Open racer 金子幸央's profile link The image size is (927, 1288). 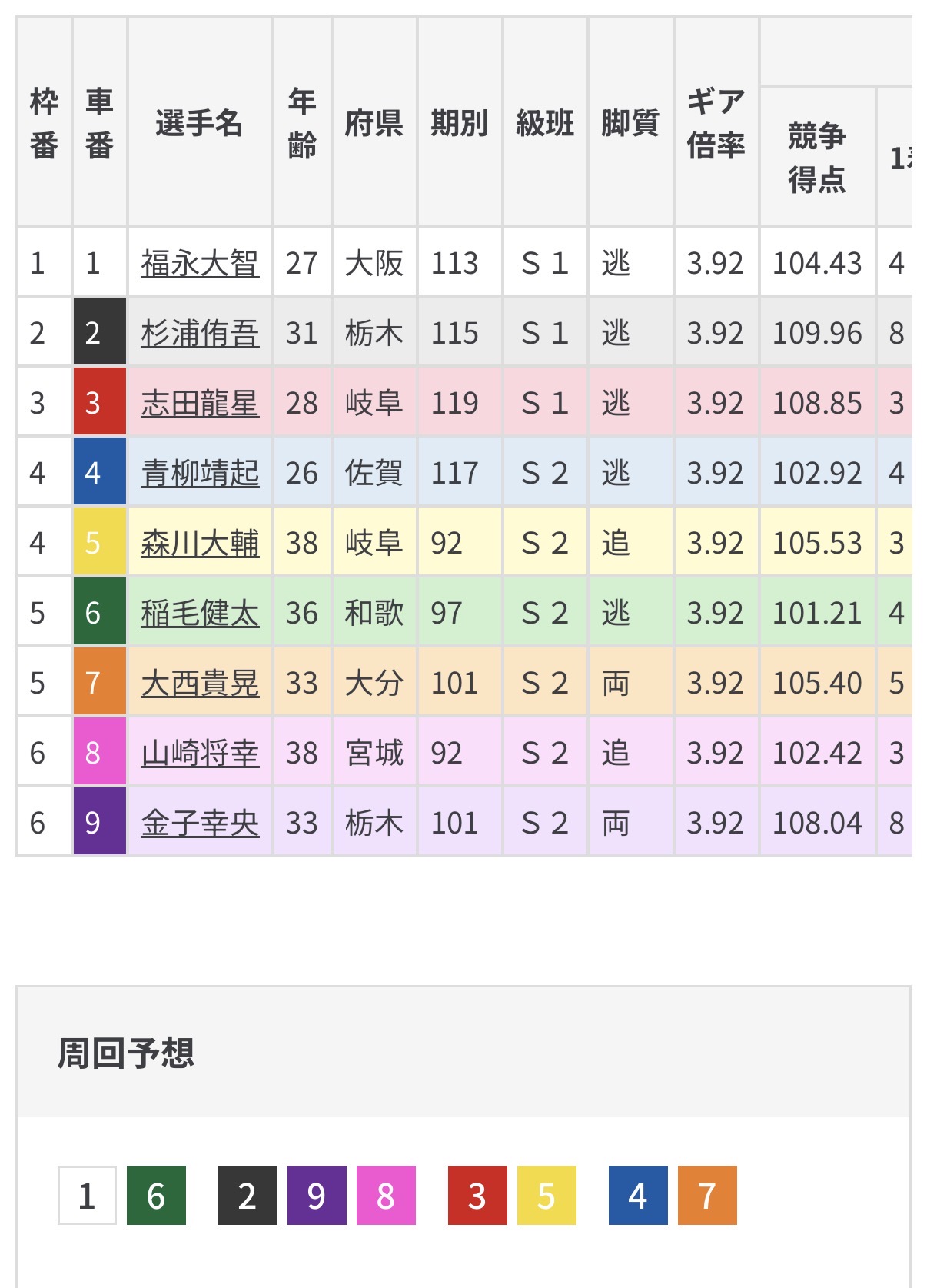click(200, 824)
